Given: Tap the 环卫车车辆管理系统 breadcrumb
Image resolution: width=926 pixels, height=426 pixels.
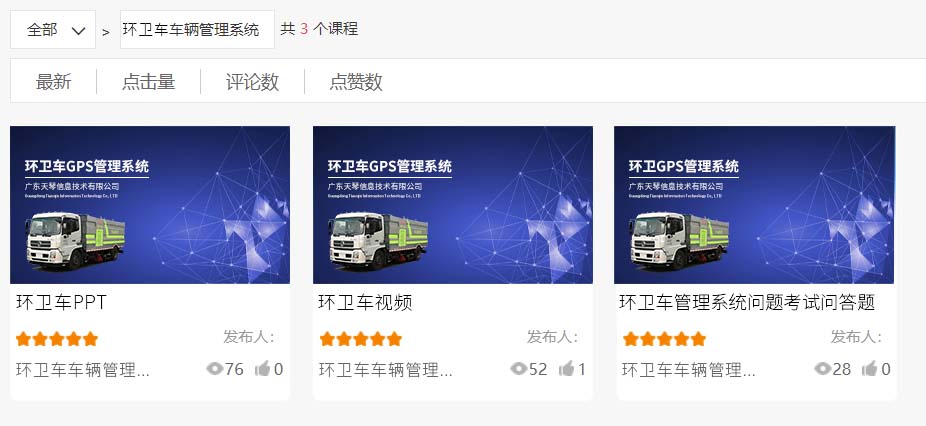Looking at the screenshot, I should coord(196,30).
